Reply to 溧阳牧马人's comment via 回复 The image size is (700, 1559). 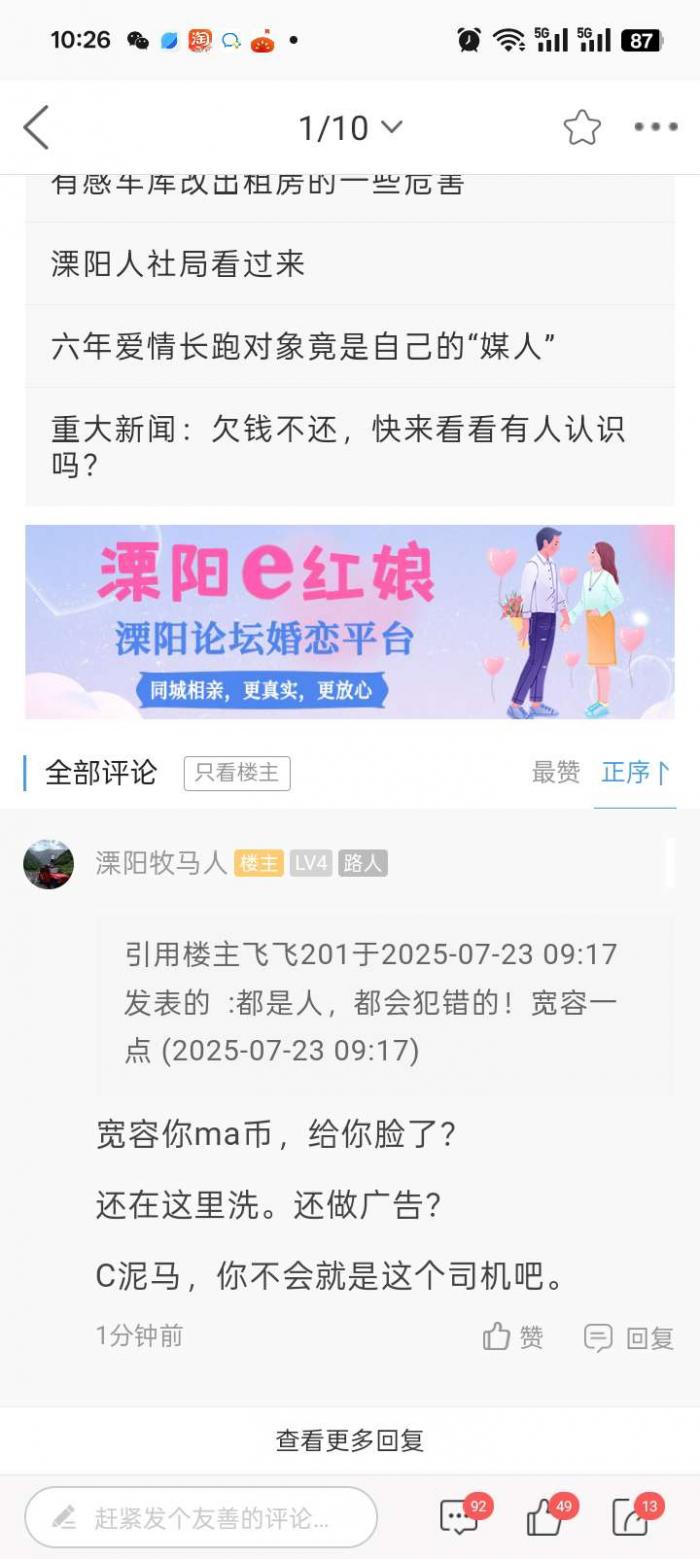pyautogui.click(x=629, y=1338)
